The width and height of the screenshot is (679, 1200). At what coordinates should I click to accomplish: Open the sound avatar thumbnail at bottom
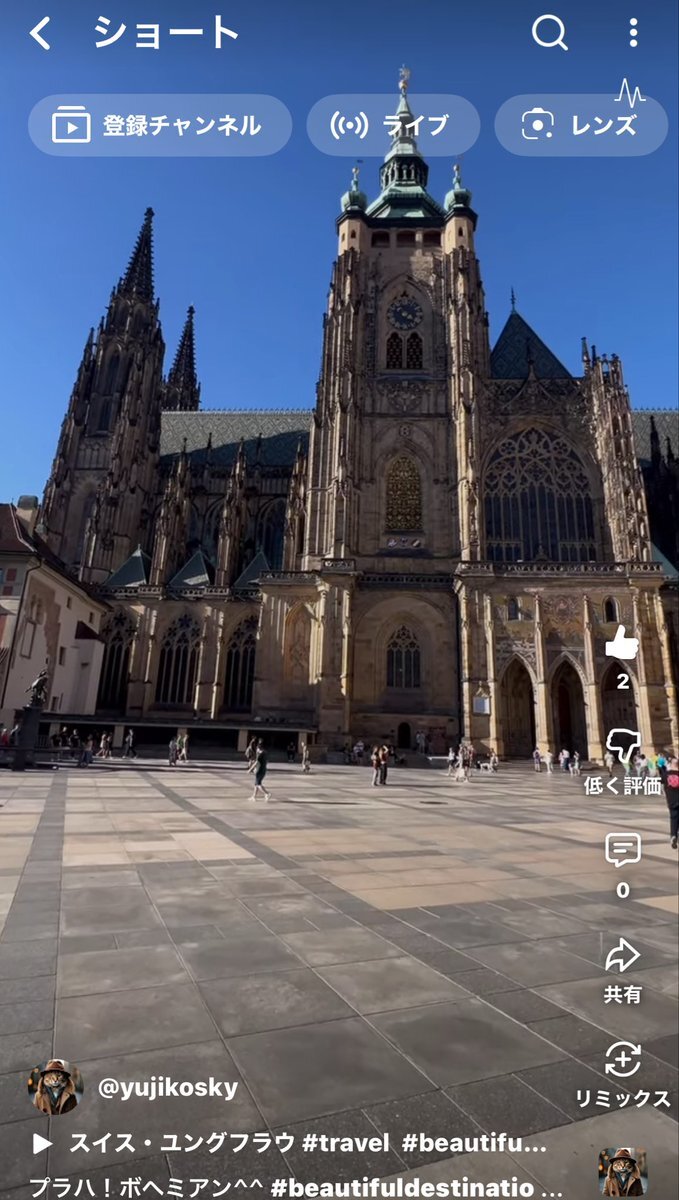tap(622, 1171)
